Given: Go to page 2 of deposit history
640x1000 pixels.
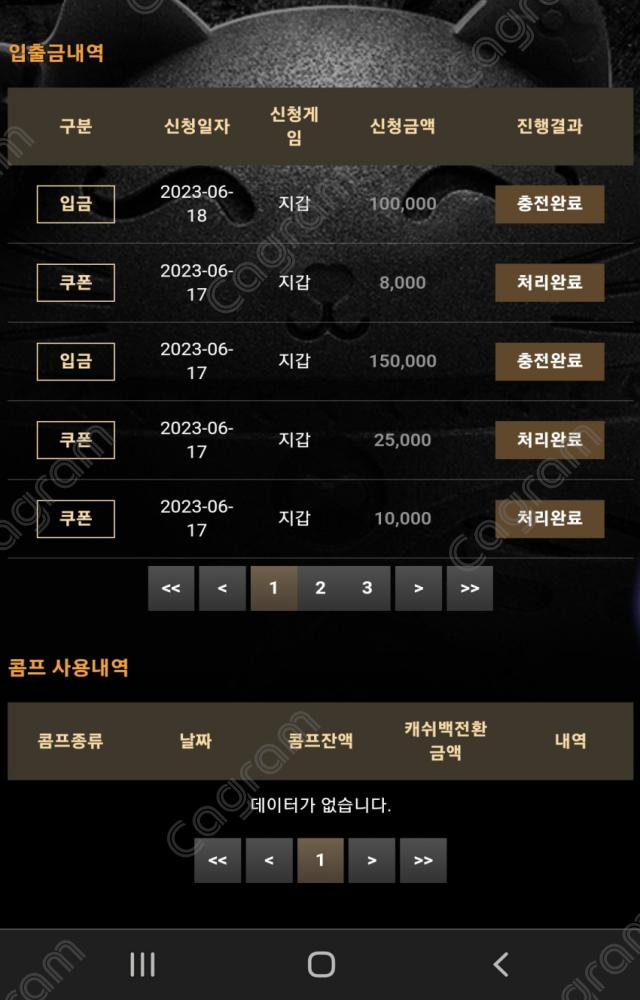Looking at the screenshot, I should 320,588.
